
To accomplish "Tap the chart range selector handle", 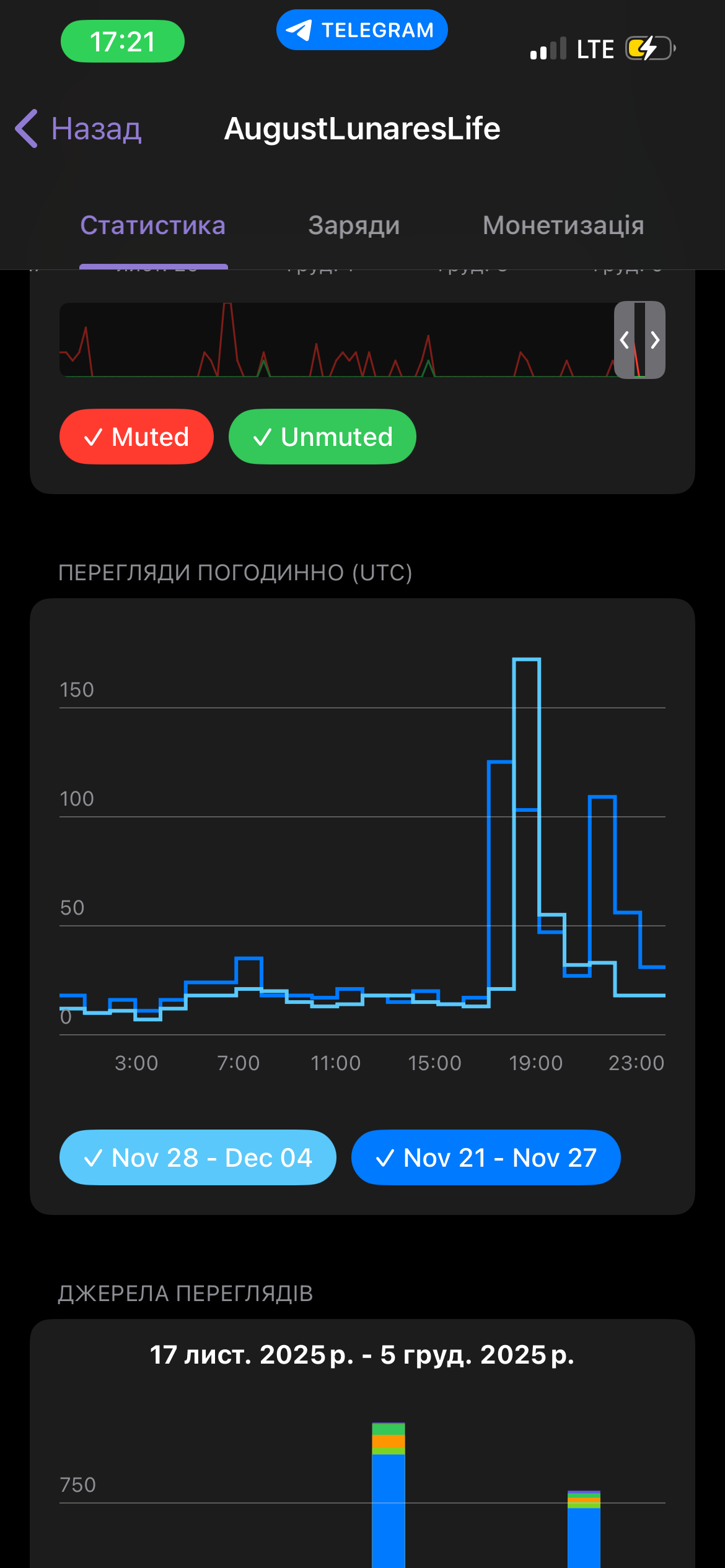I will pyautogui.click(x=639, y=340).
